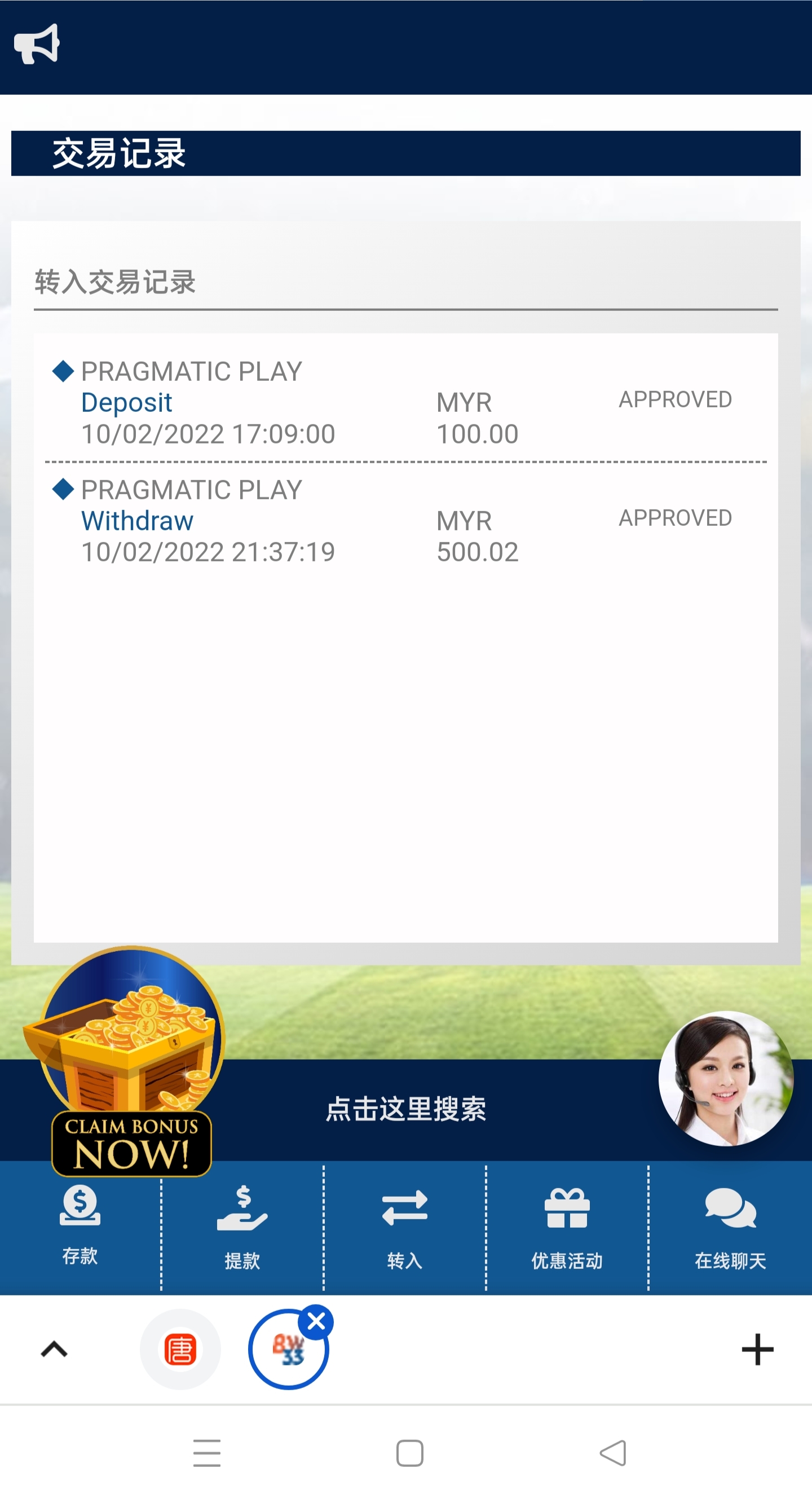Add a new browser tab

(x=757, y=1350)
